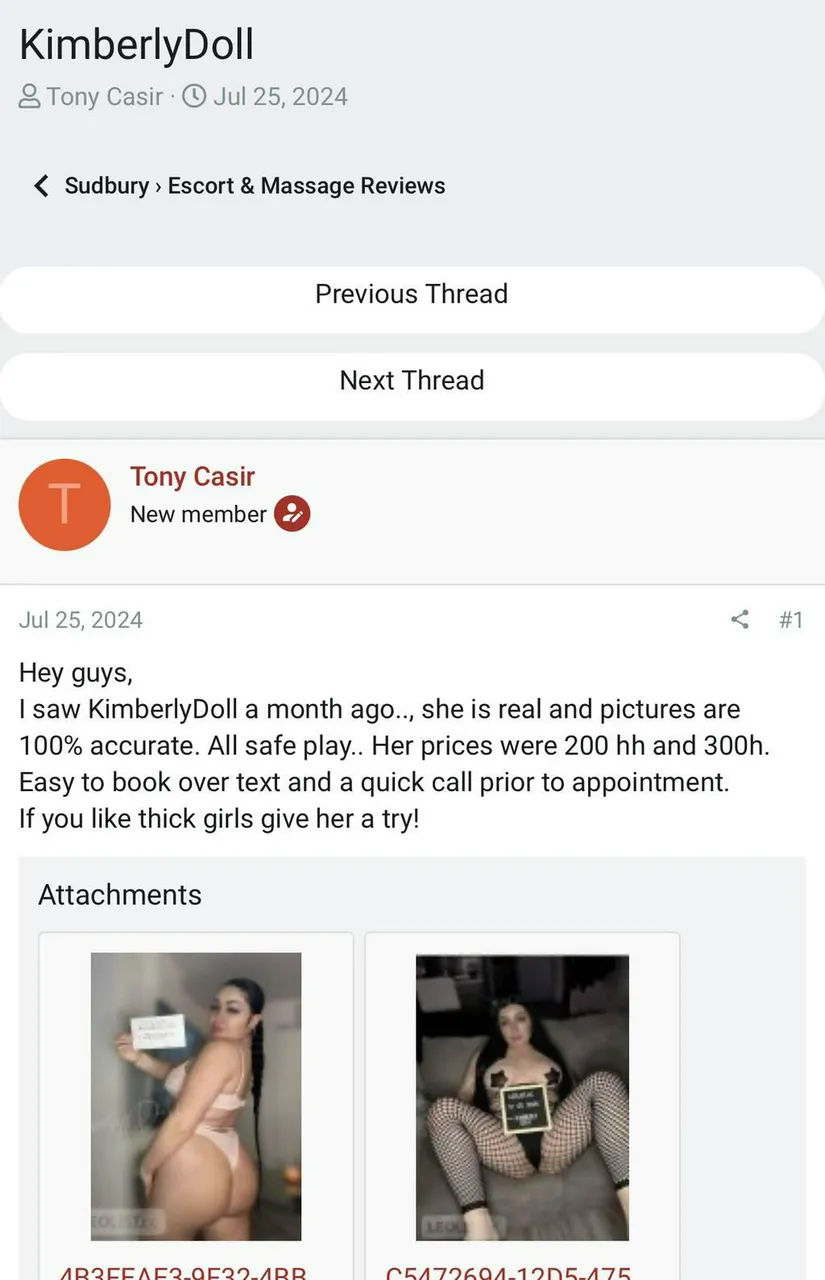Open the first attachment thumbnail

[x=196, y=1096]
